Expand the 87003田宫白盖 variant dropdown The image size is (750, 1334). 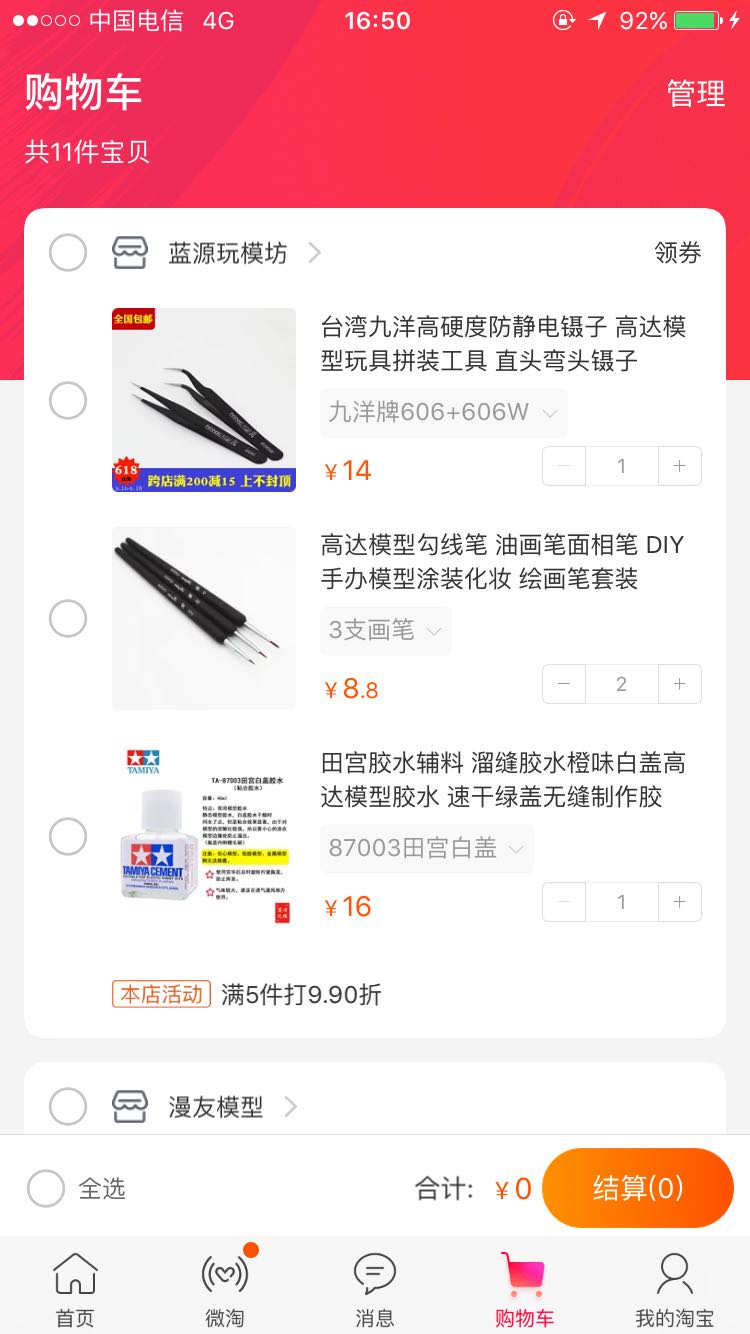[426, 848]
